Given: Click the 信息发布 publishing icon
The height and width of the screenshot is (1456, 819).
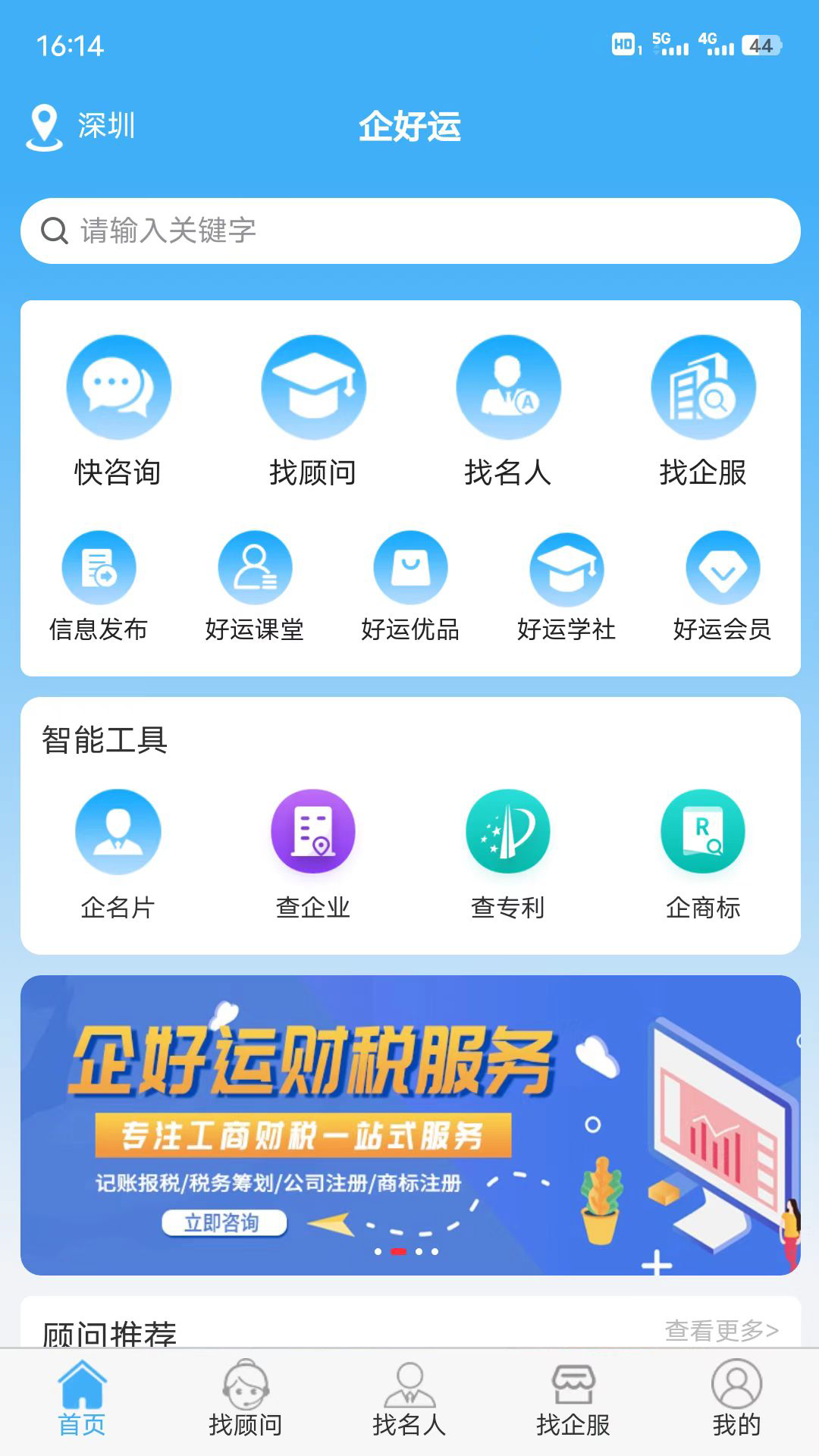Looking at the screenshot, I should point(99,566).
